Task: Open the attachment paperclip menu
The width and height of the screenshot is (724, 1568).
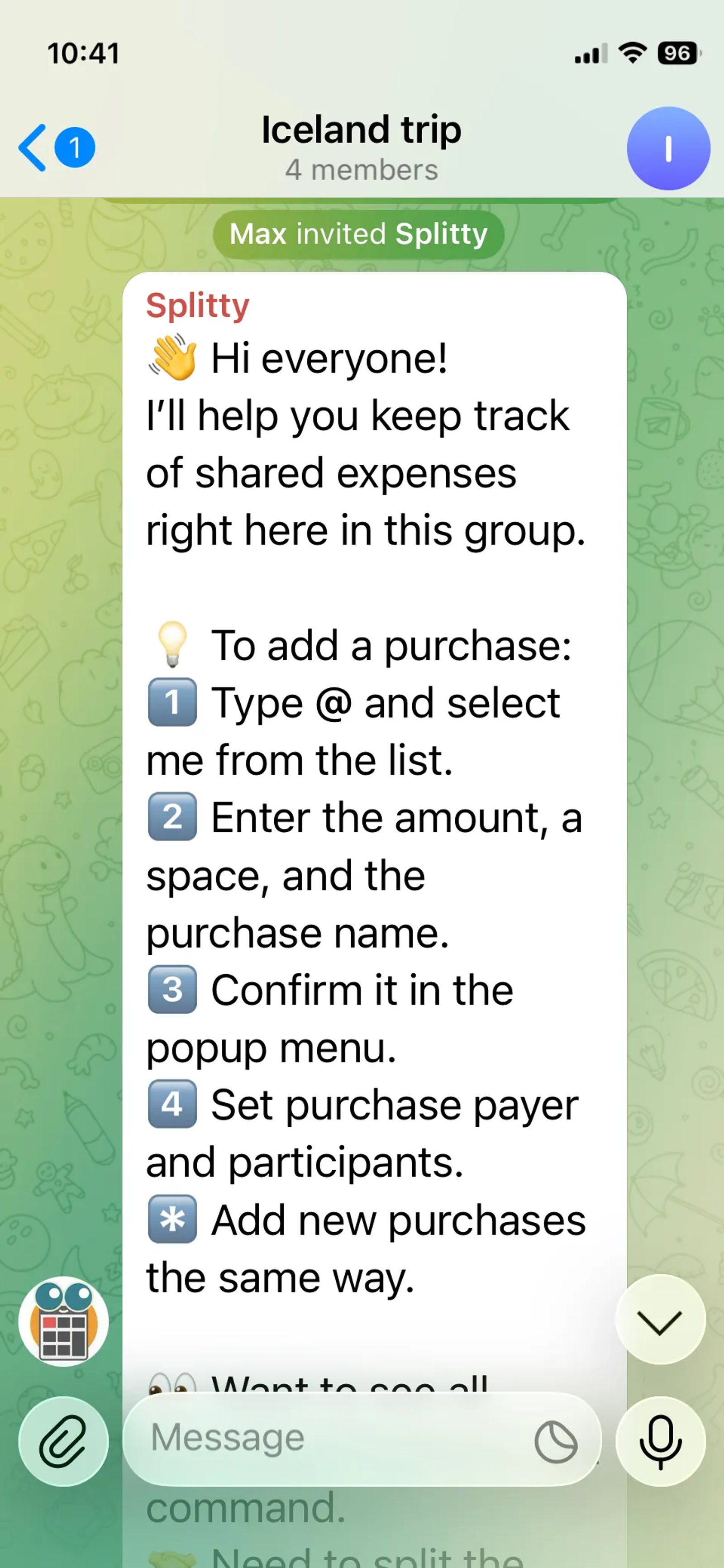Action: 63,1441
